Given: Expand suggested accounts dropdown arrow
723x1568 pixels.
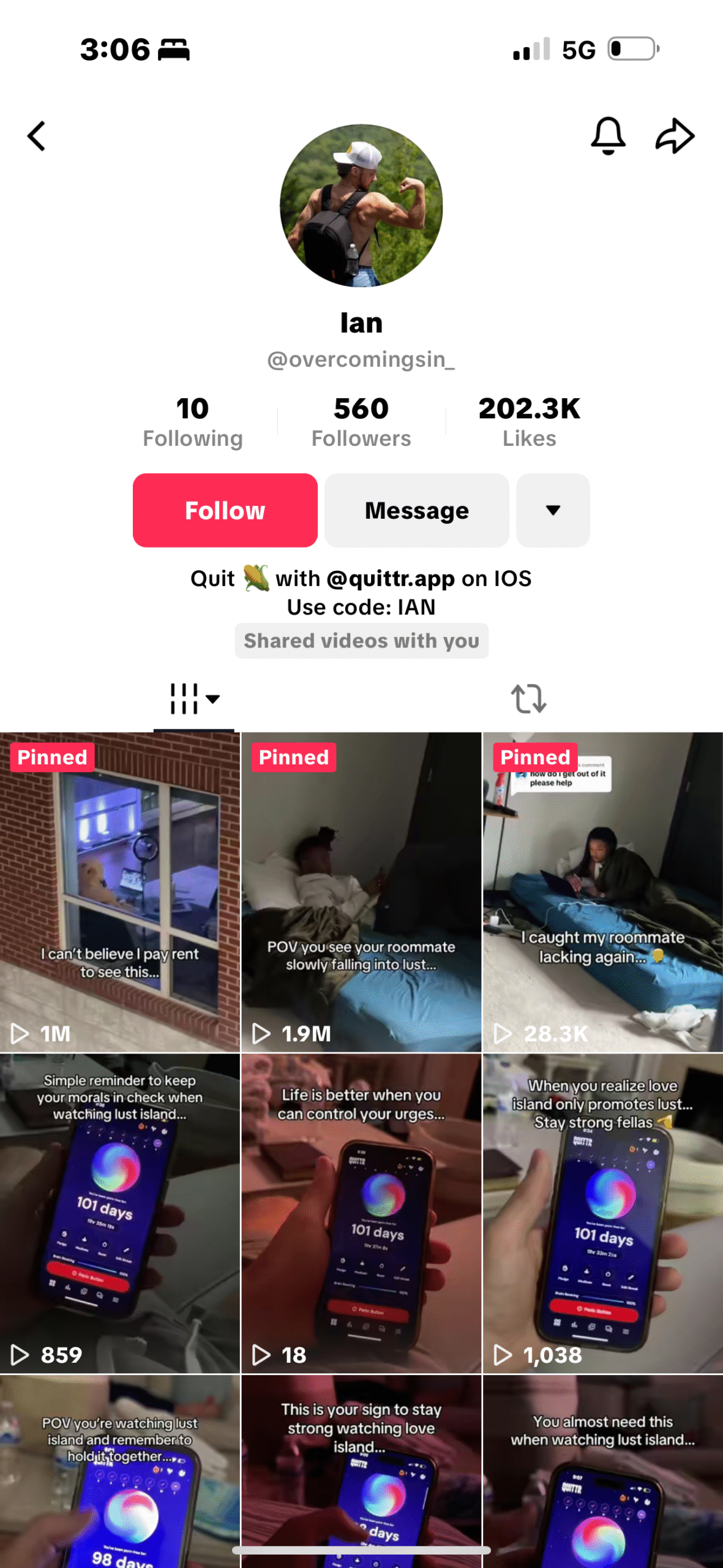Looking at the screenshot, I should 553,510.
